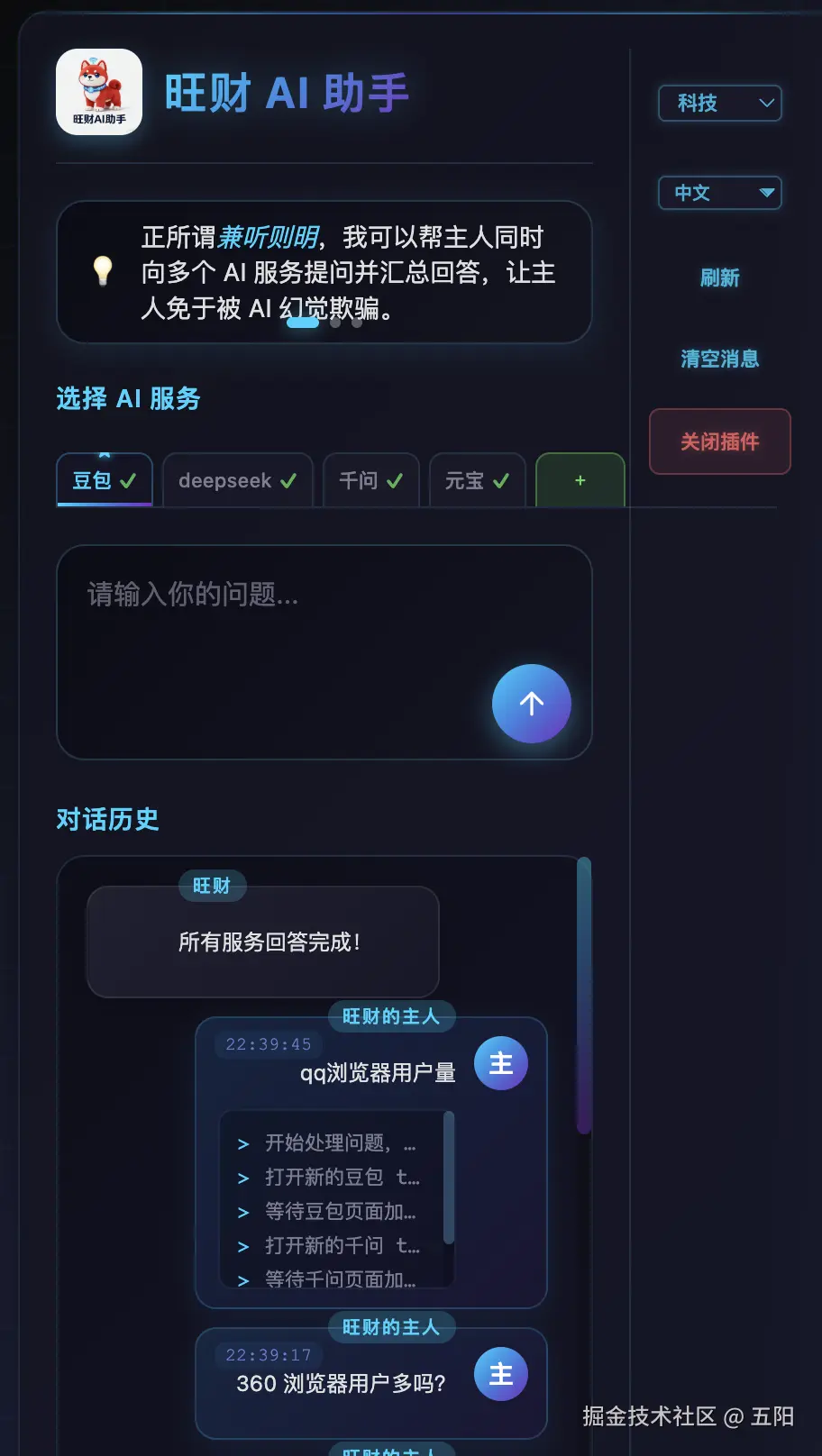Viewport: 822px width, 1456px height.
Task: Add a new AI service with plus
Action: pyautogui.click(x=580, y=480)
